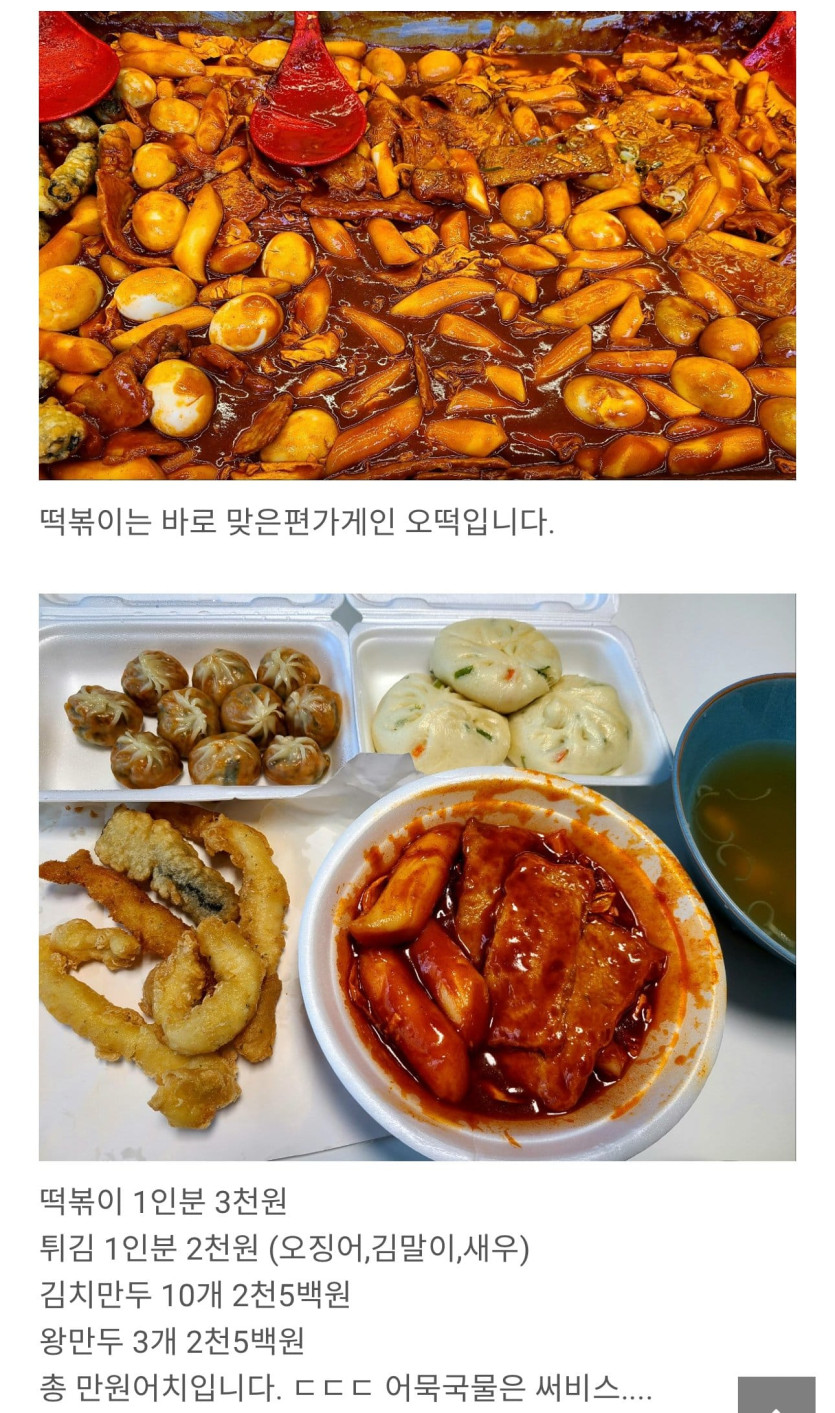This screenshot has width=835, height=1413.
Task: Tap the scroll-to-top arrow button
Action: coord(776,1395)
